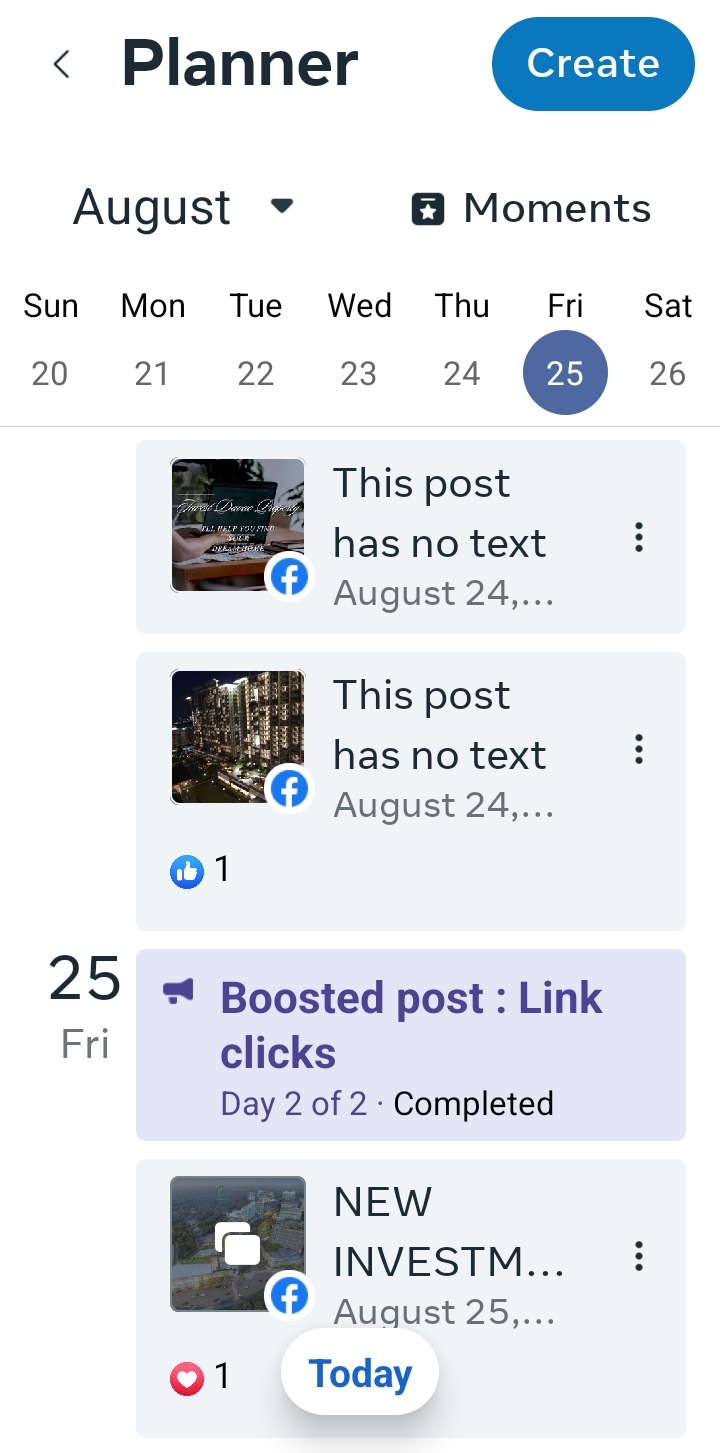This screenshot has width=720, height=1453.
Task: Select Thursday 24 in the calendar
Action: click(x=462, y=373)
